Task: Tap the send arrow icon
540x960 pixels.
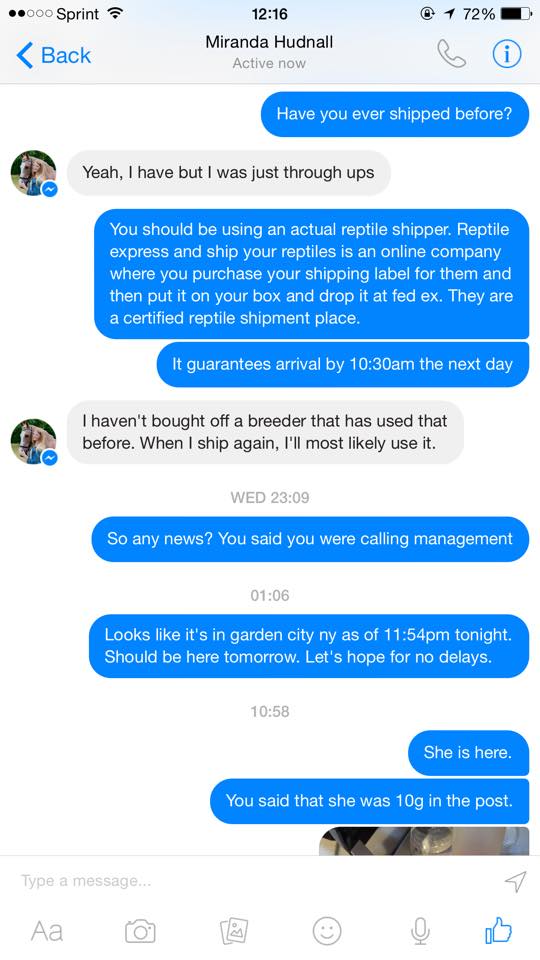Action: point(515,880)
